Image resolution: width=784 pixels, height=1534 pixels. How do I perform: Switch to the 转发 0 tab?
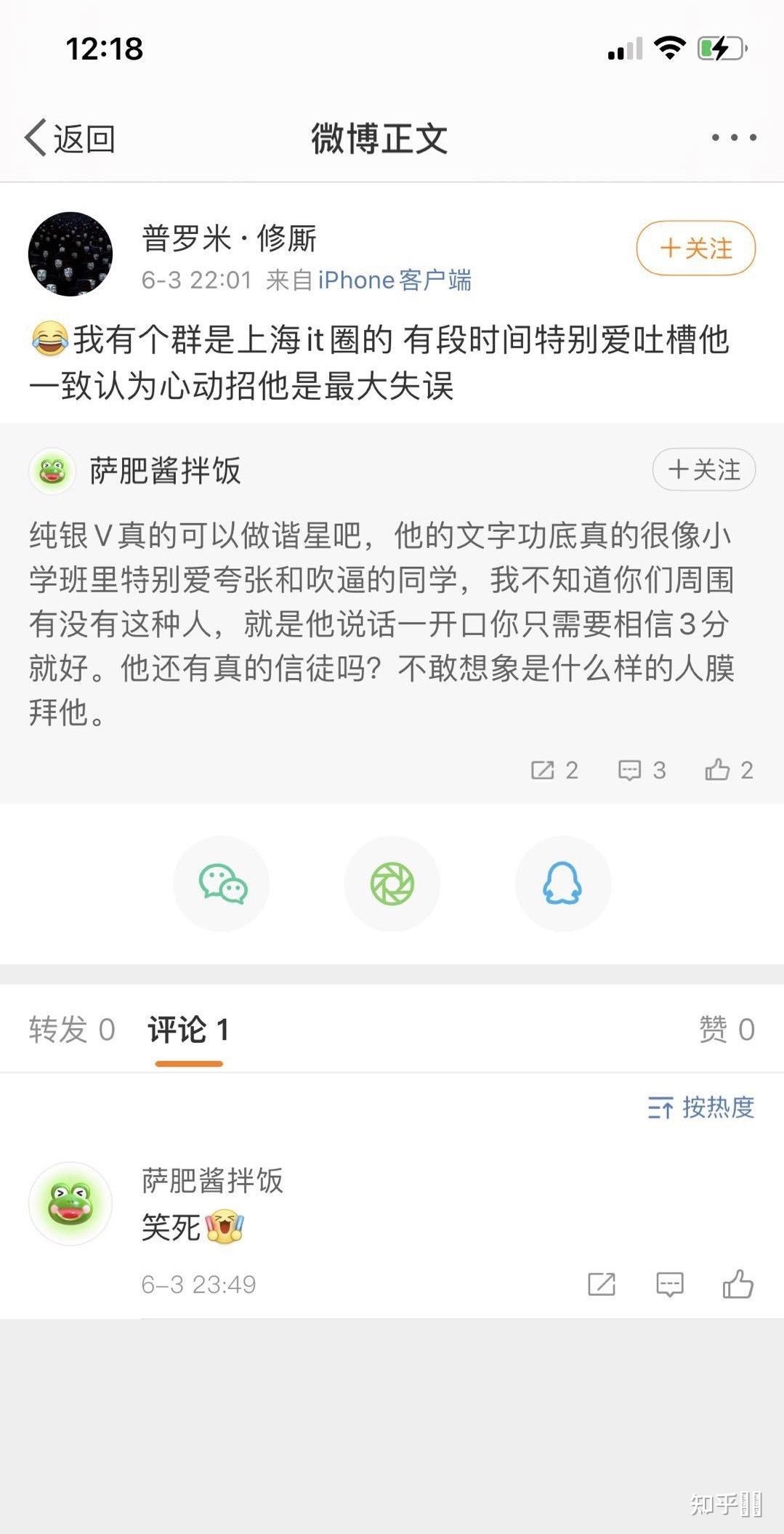pyautogui.click(x=72, y=1030)
